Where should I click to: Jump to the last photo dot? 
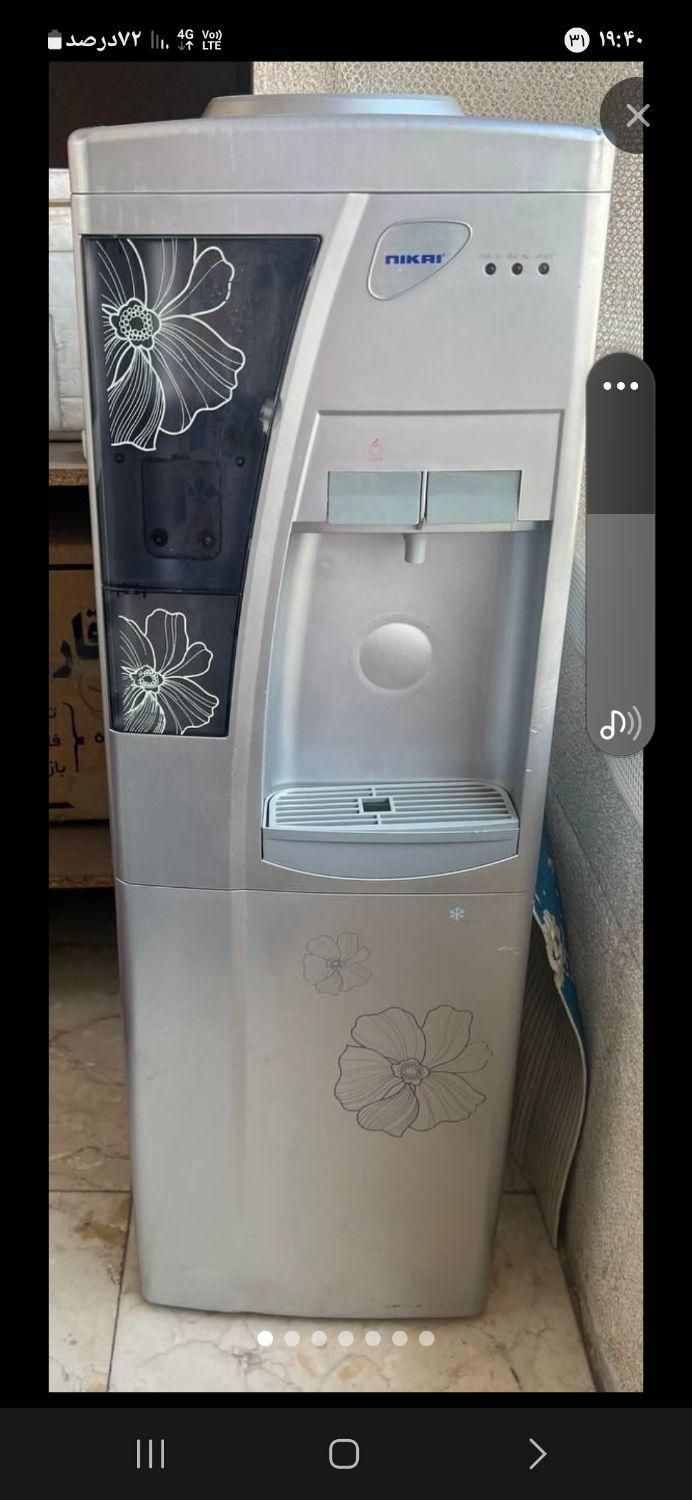click(x=427, y=1338)
